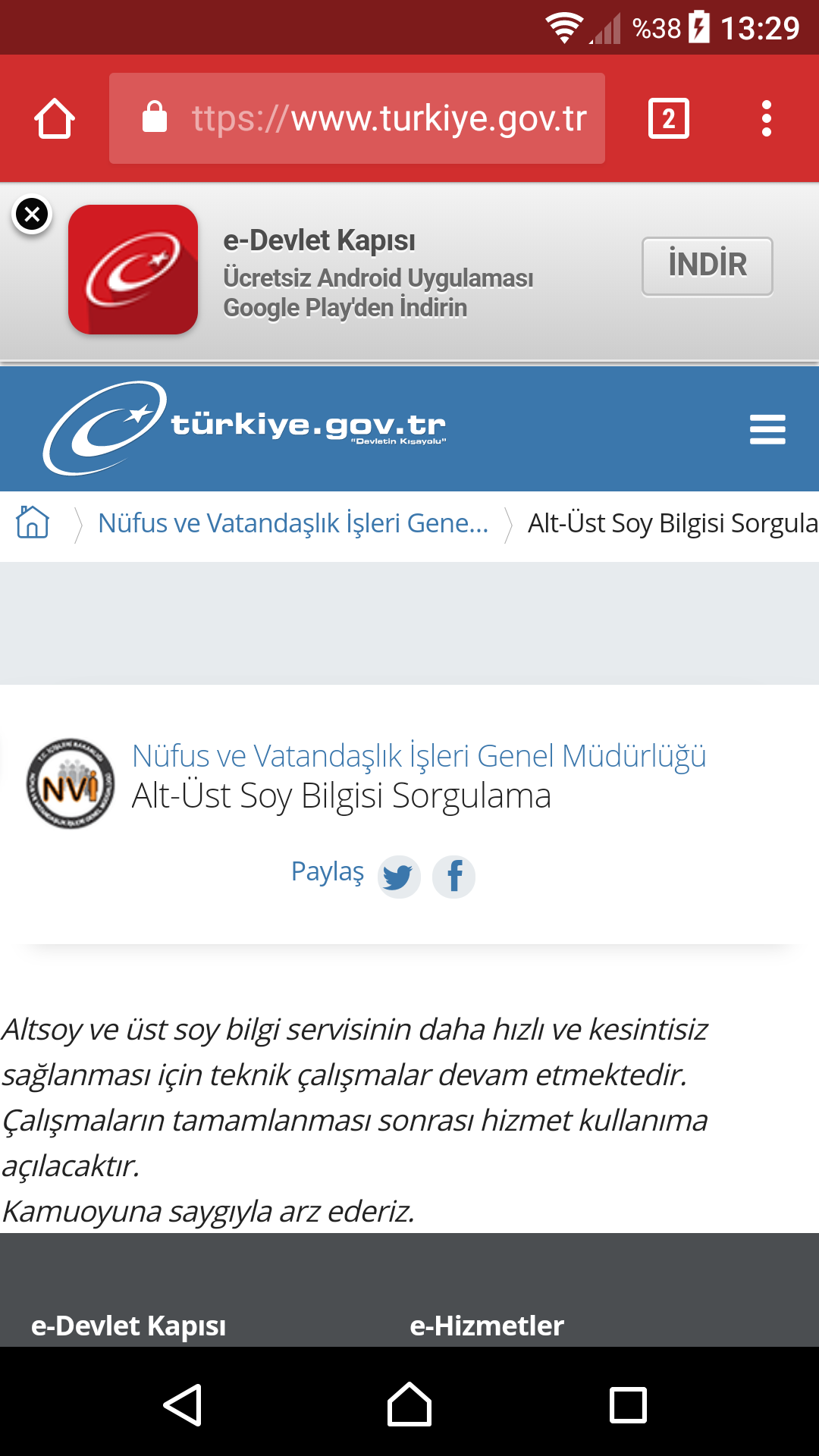
Task: Tap the İNDİR button
Action: coord(707,266)
